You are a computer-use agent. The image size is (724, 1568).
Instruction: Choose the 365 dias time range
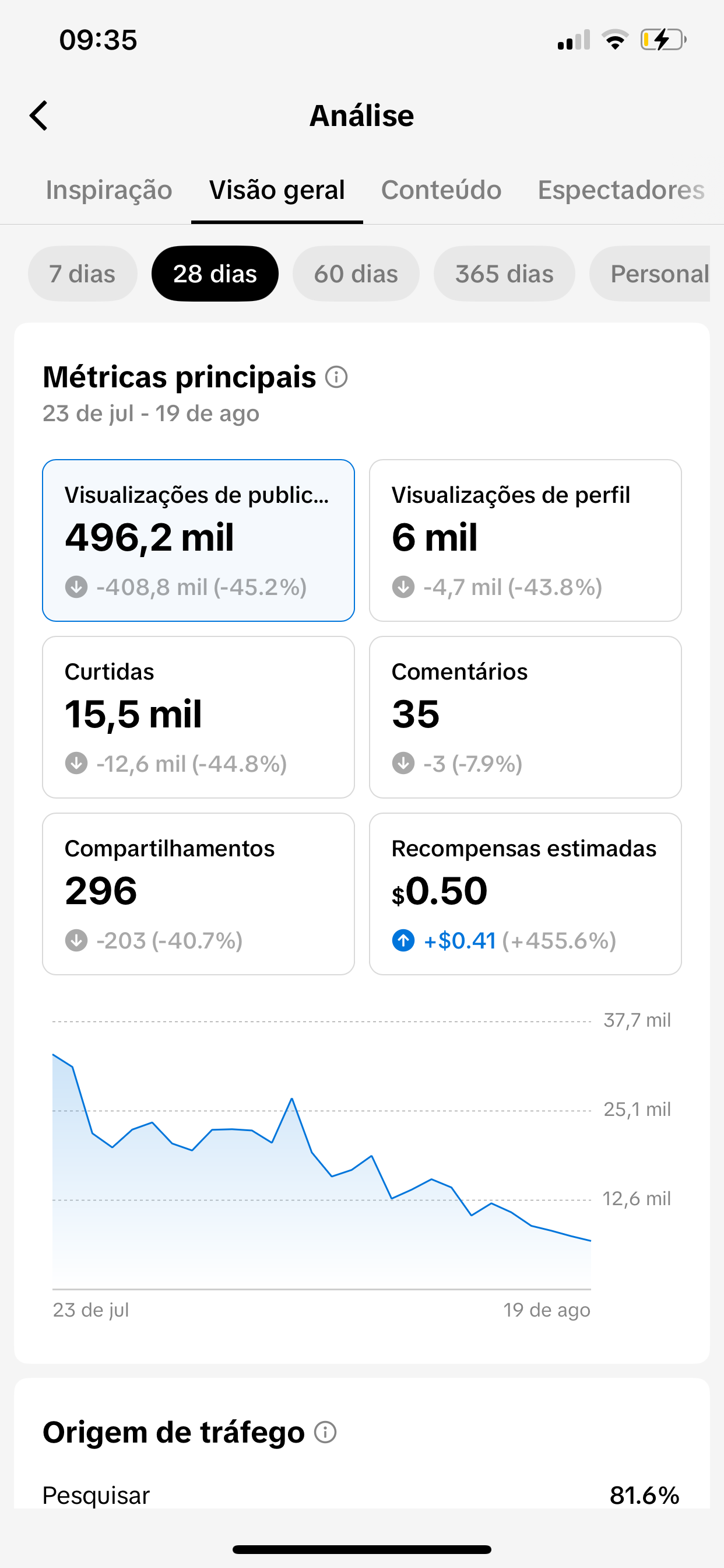504,274
